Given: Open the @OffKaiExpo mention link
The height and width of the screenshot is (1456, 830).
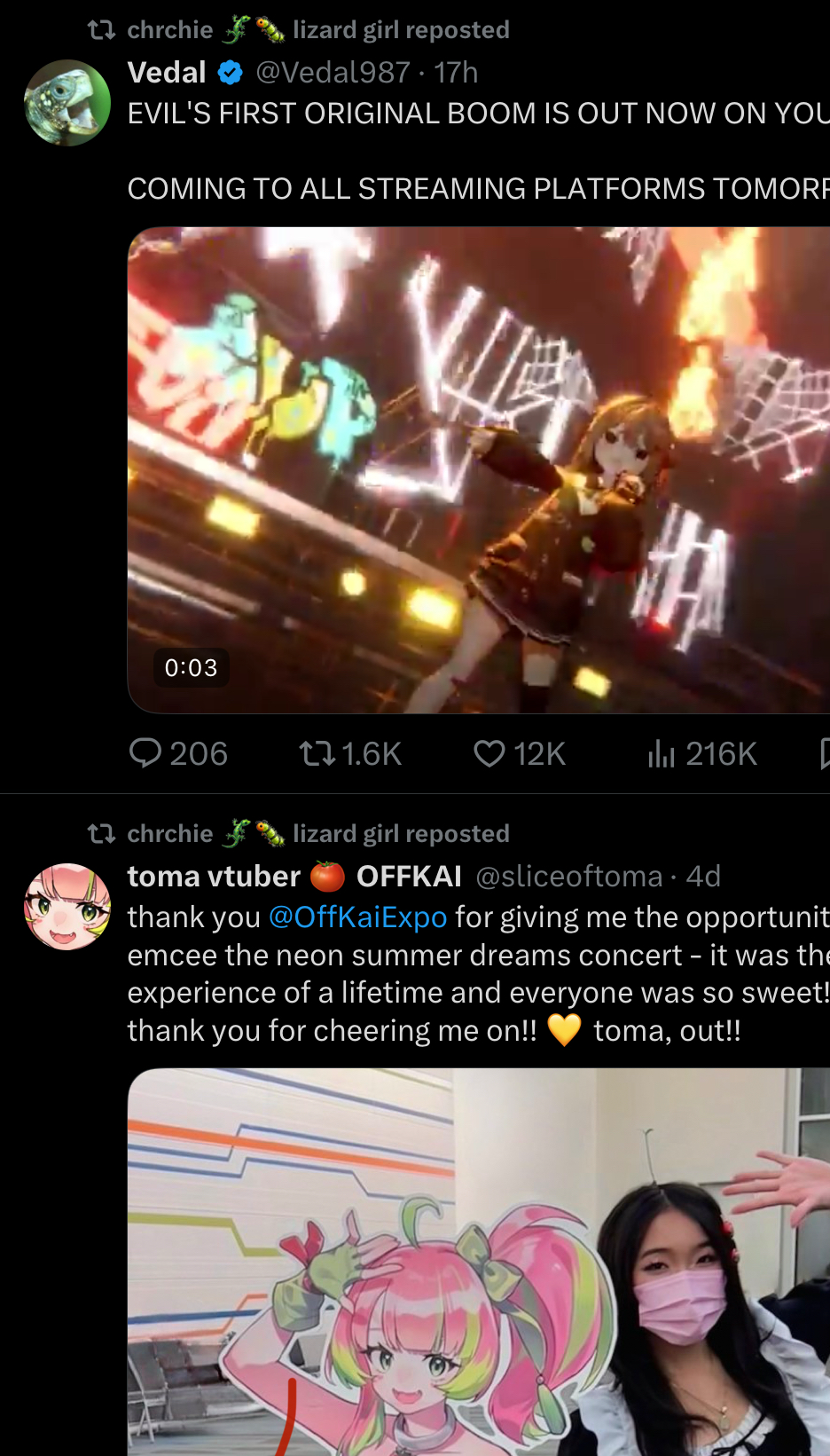Looking at the screenshot, I should tap(357, 917).
